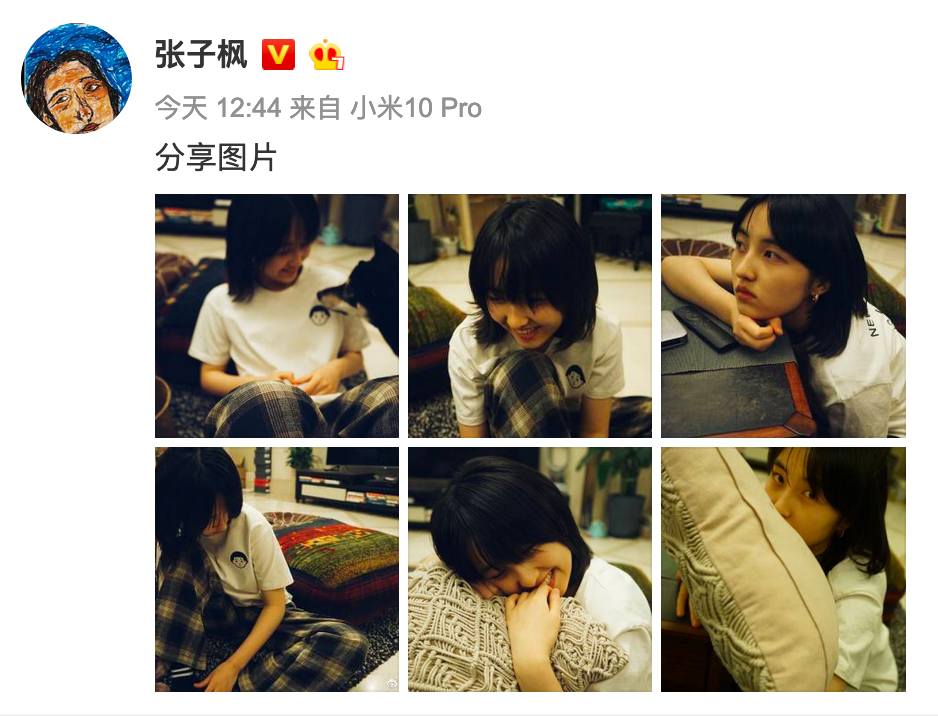938x716 pixels.
Task: View photo of girl biting finger on pillow
Action: pos(530,569)
